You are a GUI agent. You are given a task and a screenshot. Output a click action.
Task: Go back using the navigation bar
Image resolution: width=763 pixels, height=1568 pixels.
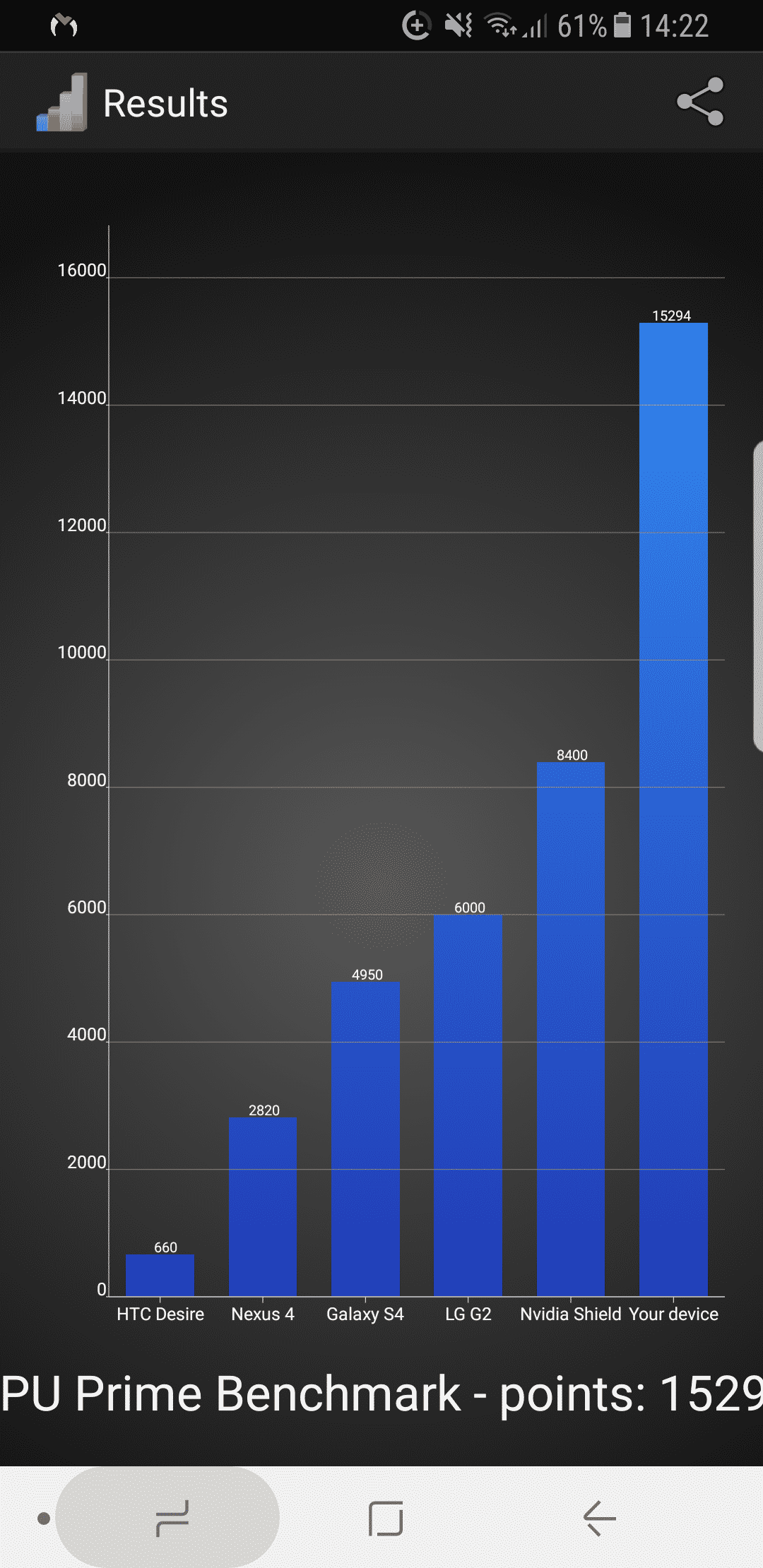tap(600, 1518)
